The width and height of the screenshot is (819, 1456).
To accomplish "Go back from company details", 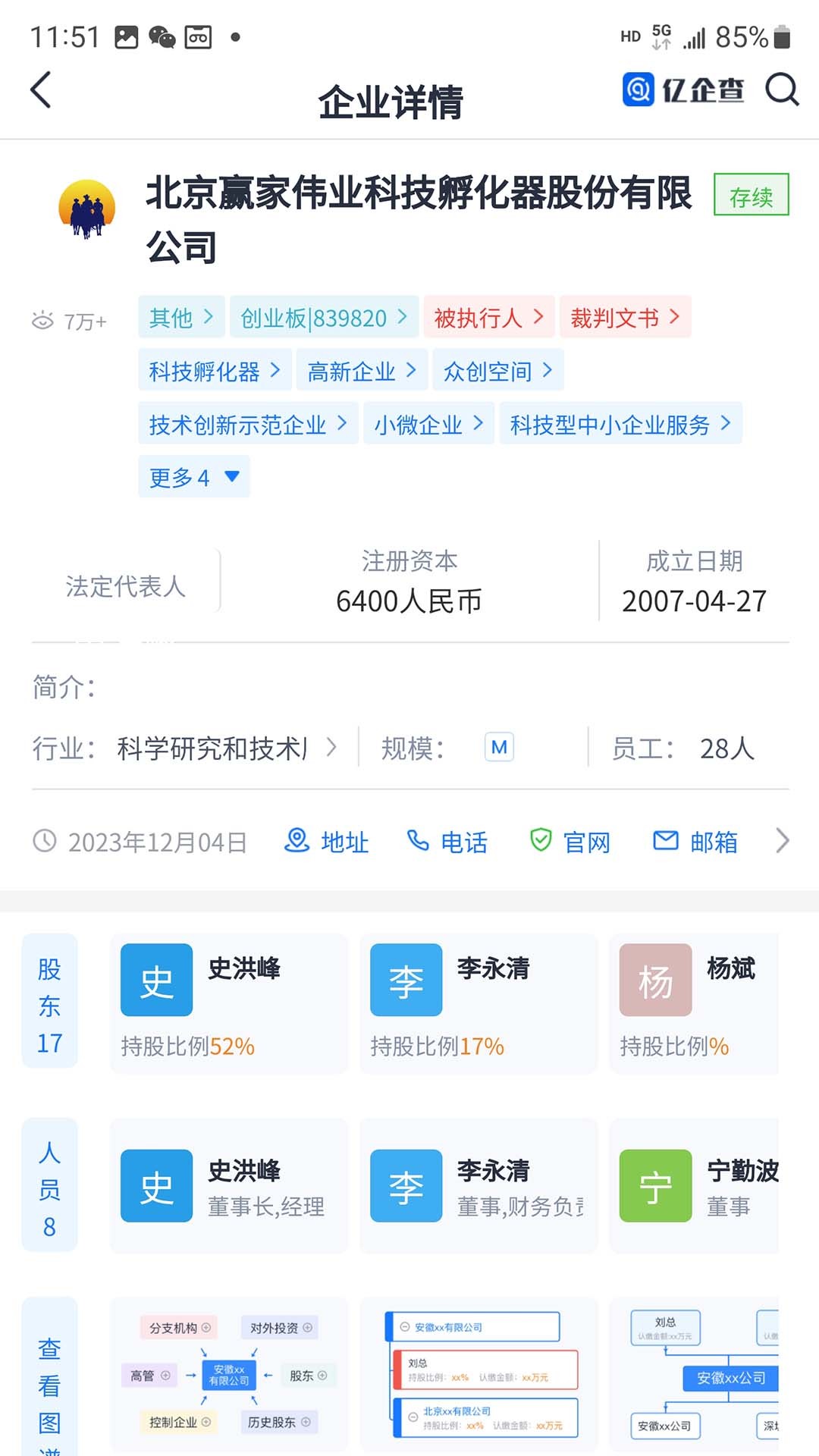I will (41, 90).
